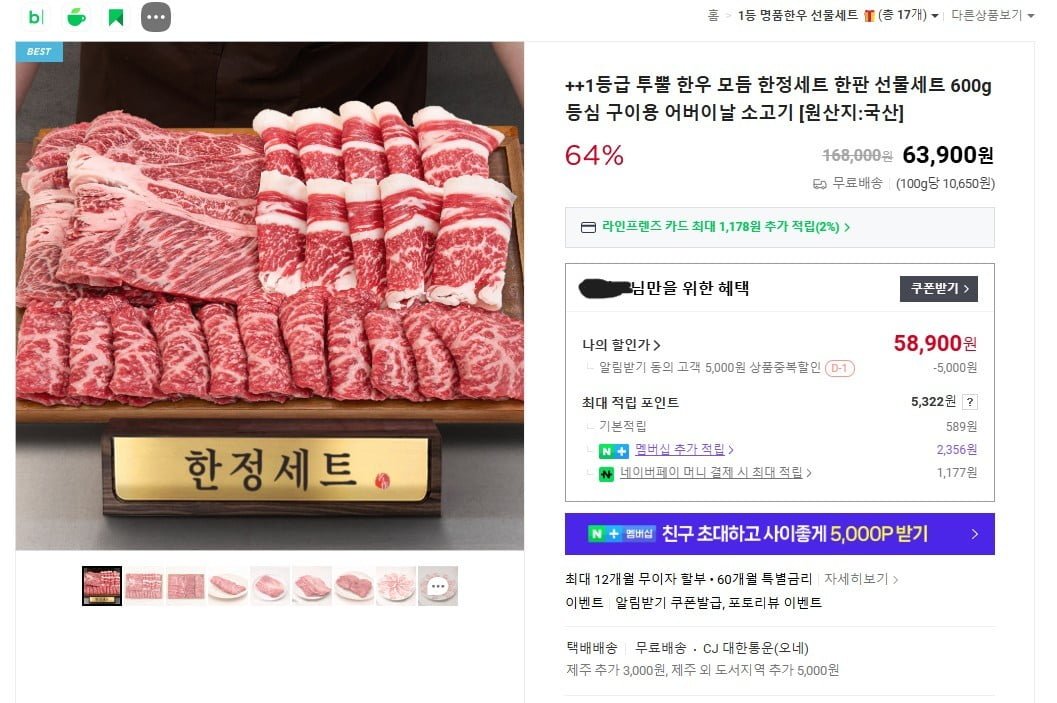Open 다른상품보기 dropdown

[992, 16]
